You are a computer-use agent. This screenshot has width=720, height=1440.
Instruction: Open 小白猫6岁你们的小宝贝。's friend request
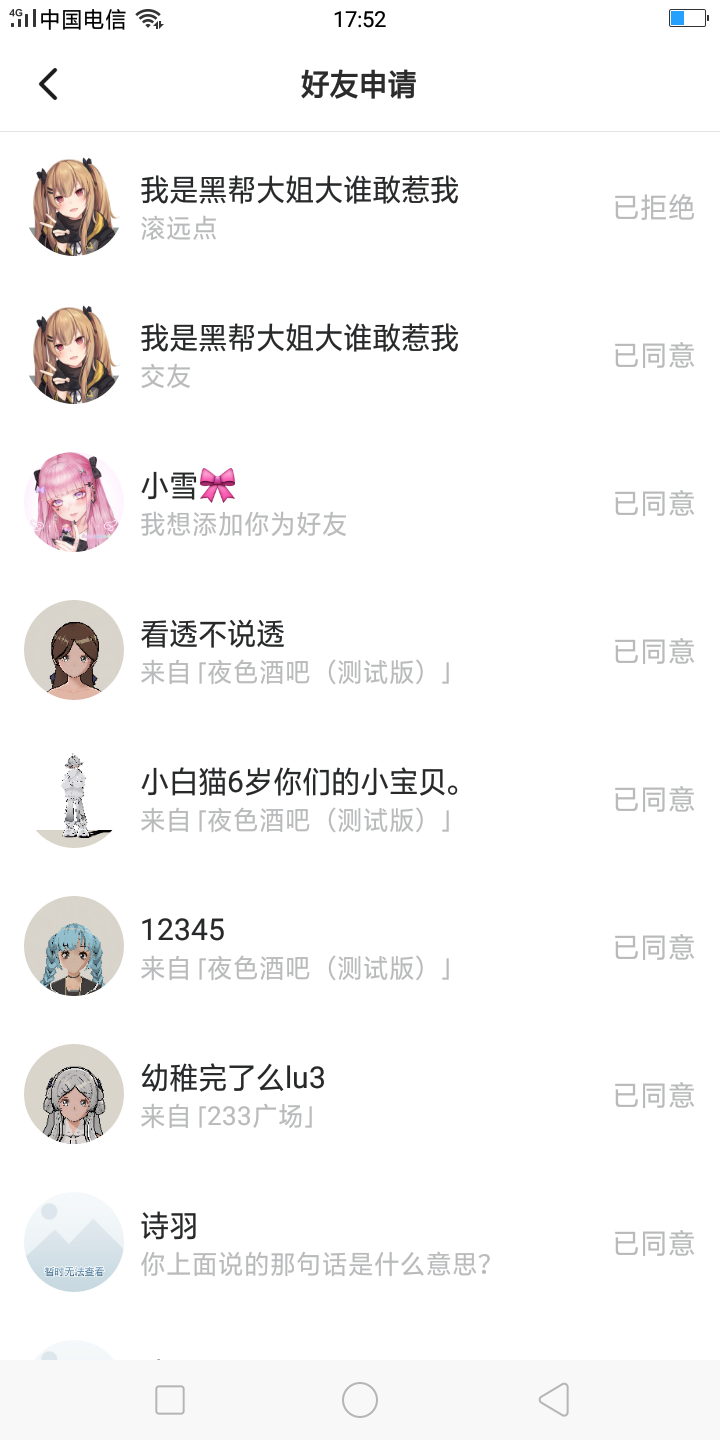[300, 800]
